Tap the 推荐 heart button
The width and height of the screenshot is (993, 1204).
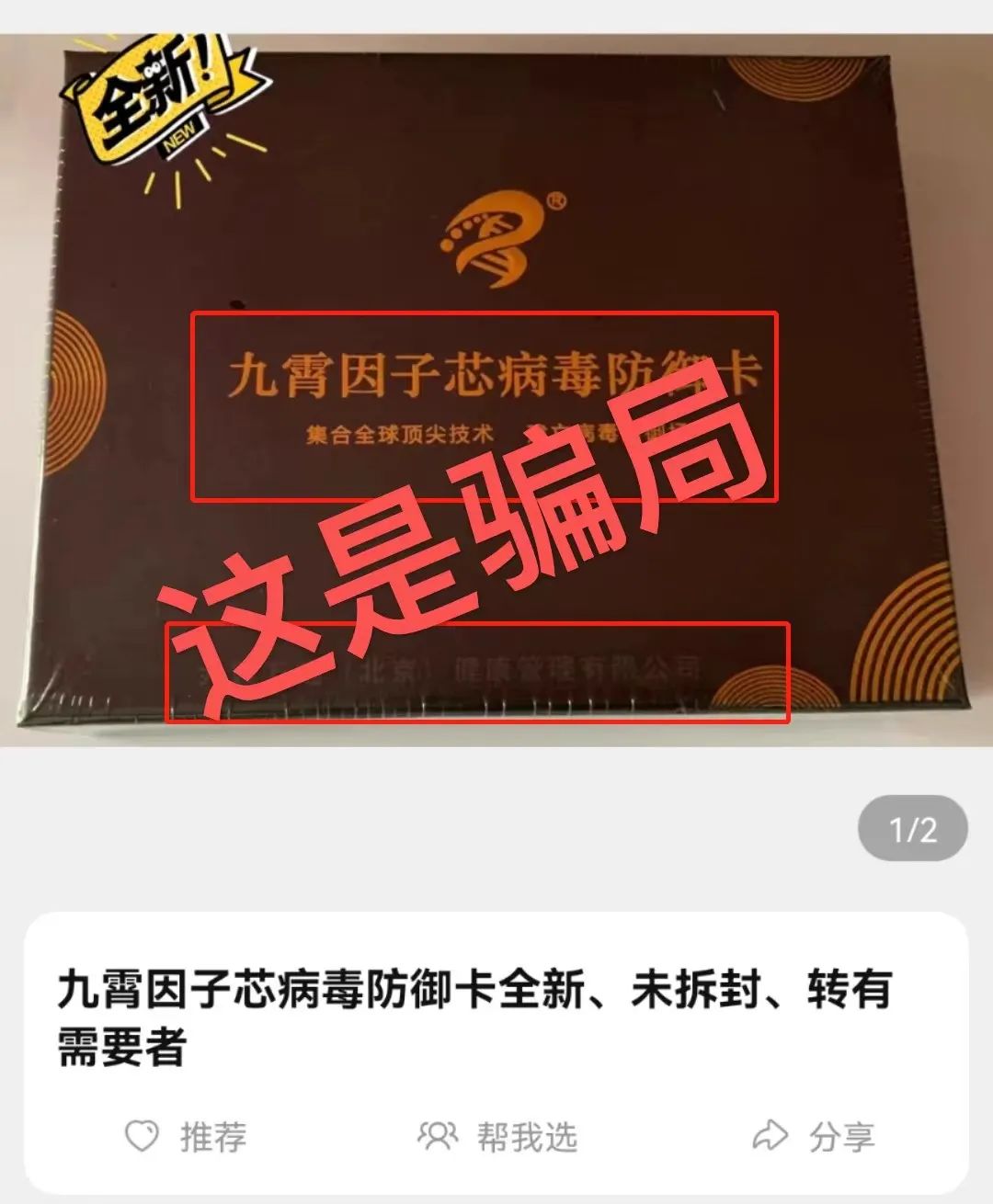point(187,1137)
